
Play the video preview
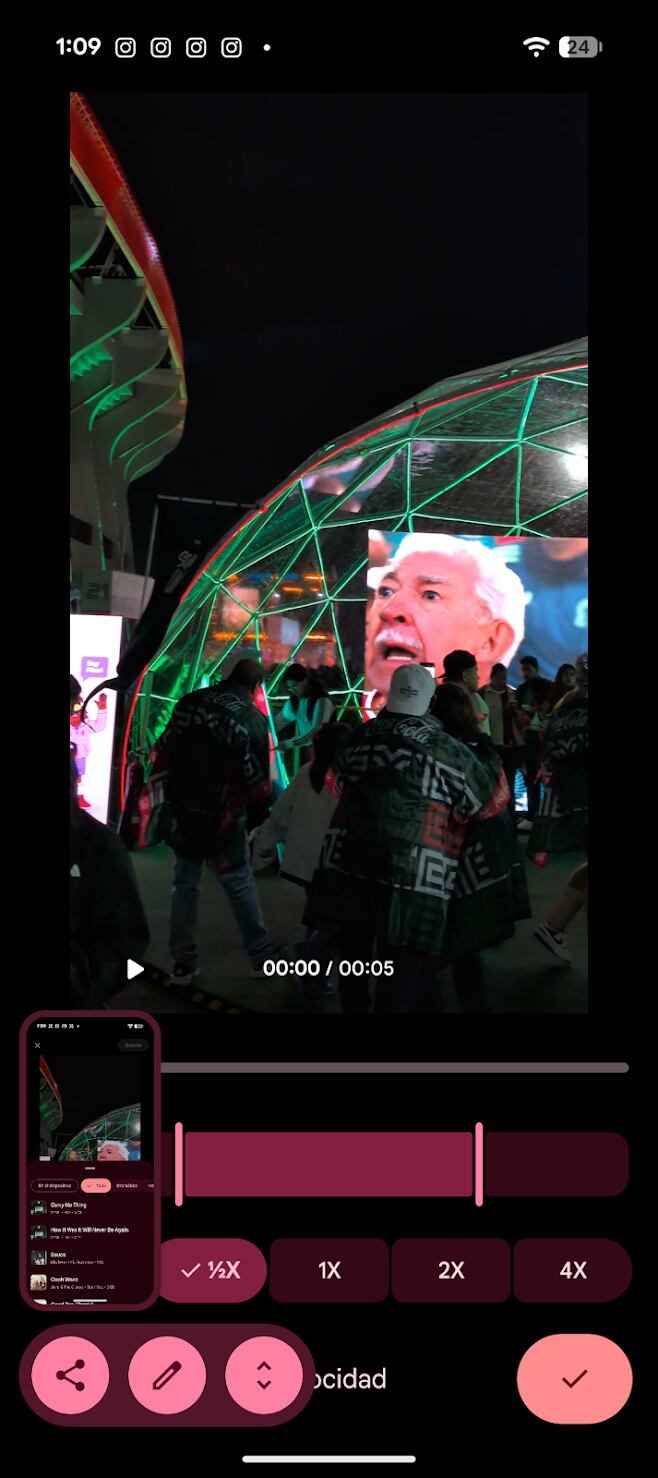(x=135, y=968)
